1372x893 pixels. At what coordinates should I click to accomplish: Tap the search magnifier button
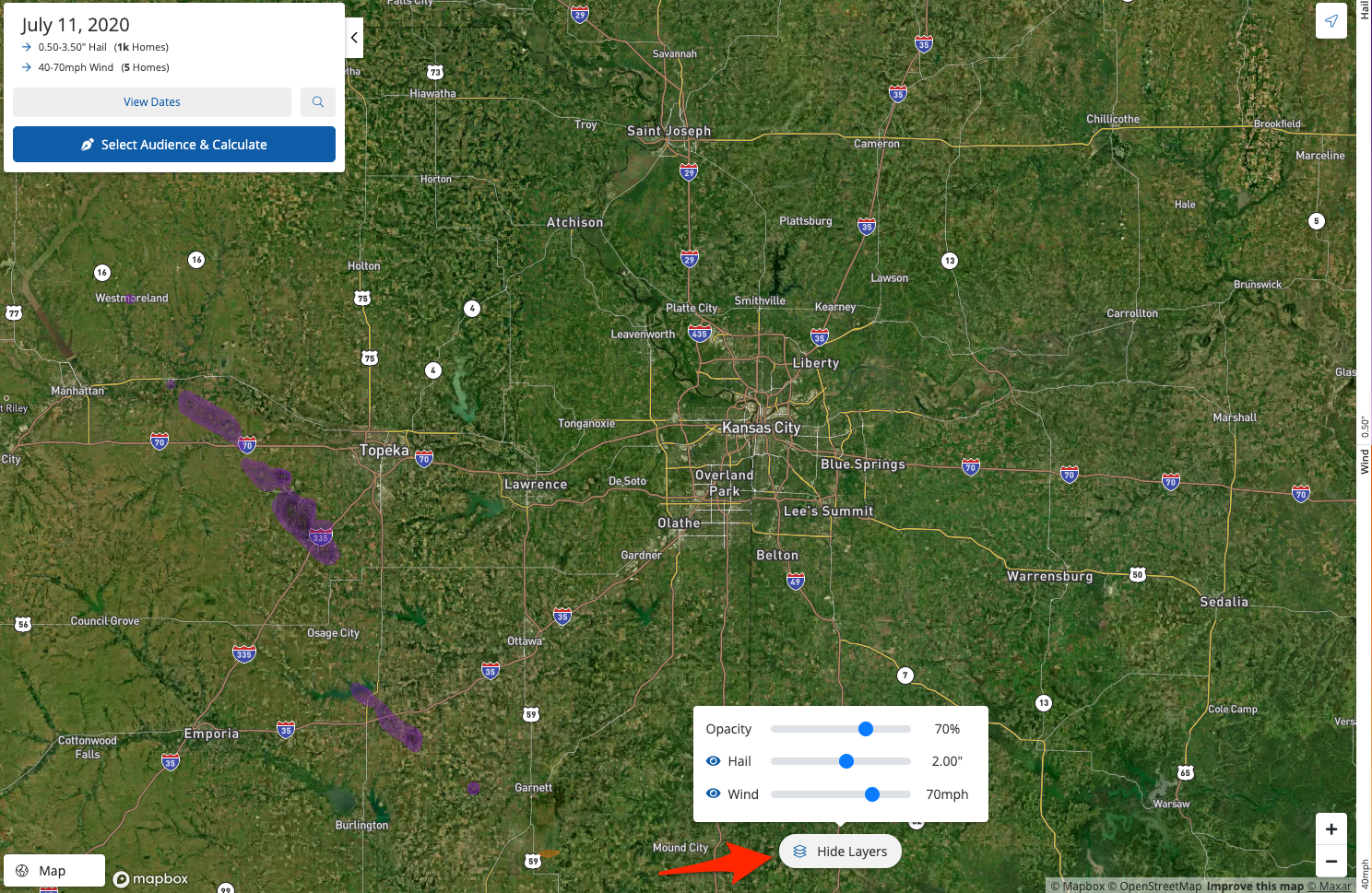[318, 102]
